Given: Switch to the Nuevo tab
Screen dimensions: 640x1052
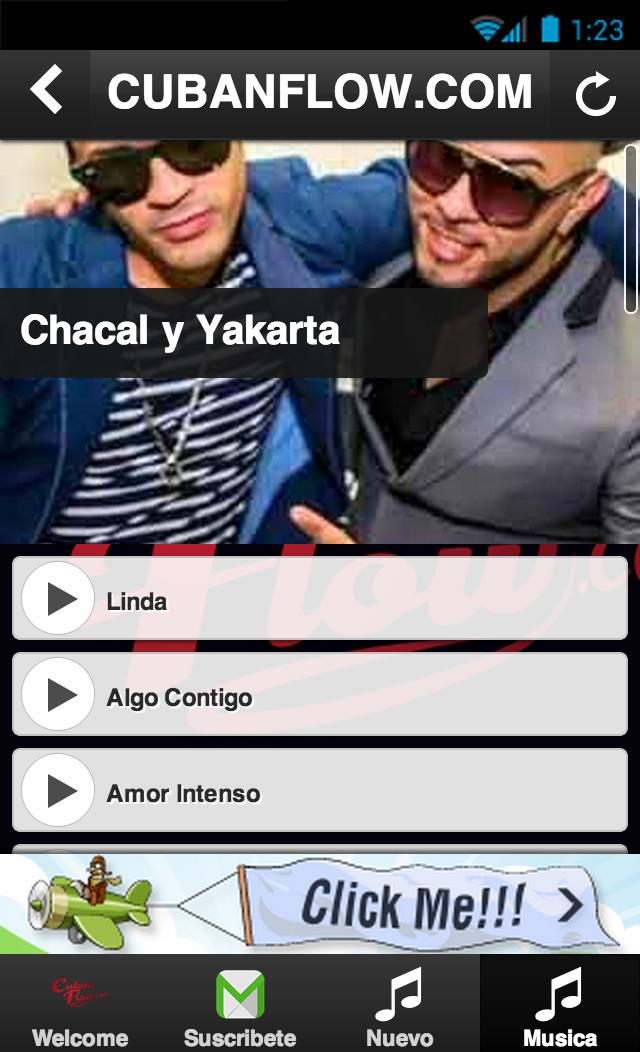Looking at the screenshot, I should coord(400,1004).
